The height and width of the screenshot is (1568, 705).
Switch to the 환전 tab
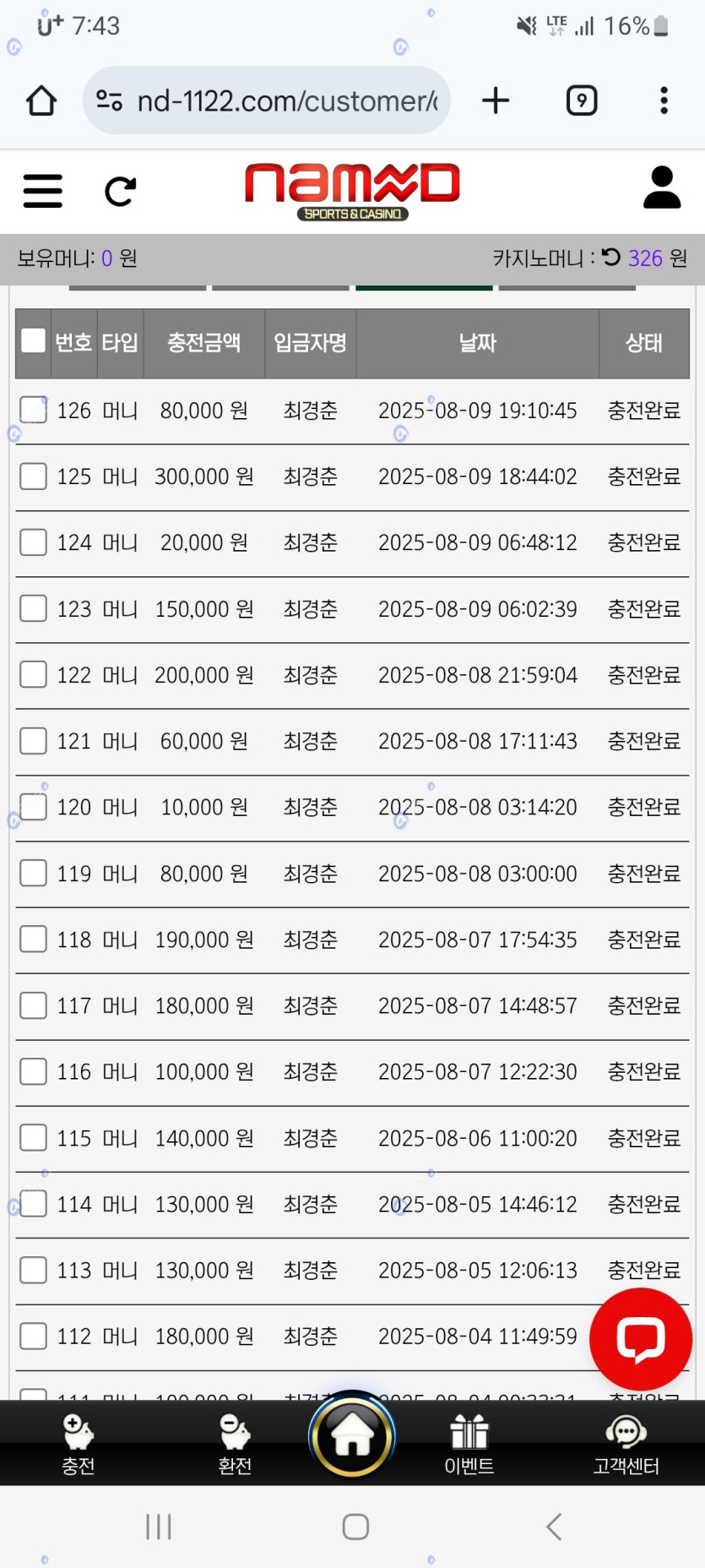click(x=235, y=1445)
